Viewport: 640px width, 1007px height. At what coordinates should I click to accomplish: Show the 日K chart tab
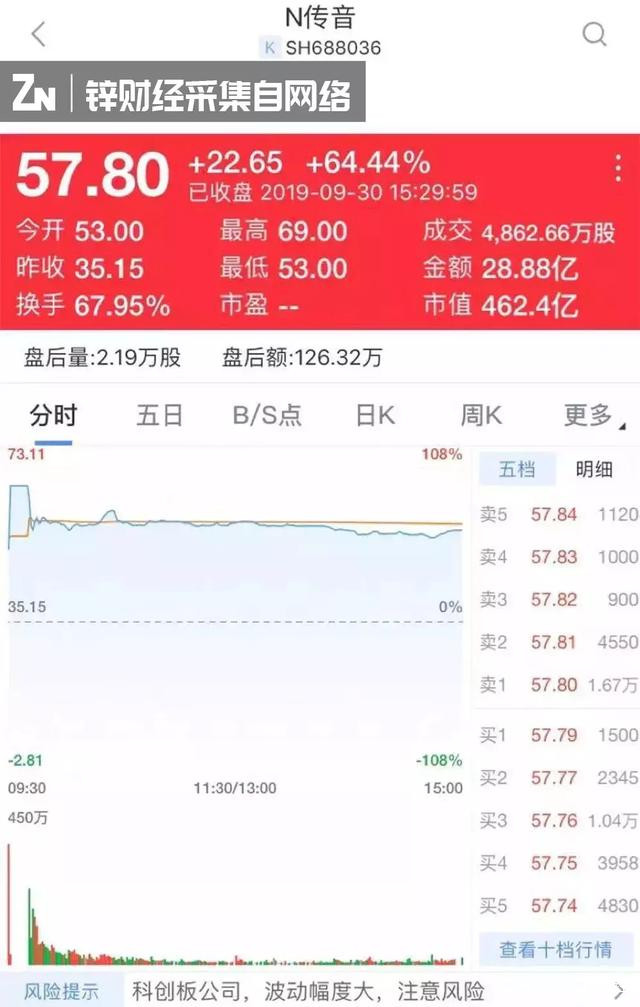[375, 415]
